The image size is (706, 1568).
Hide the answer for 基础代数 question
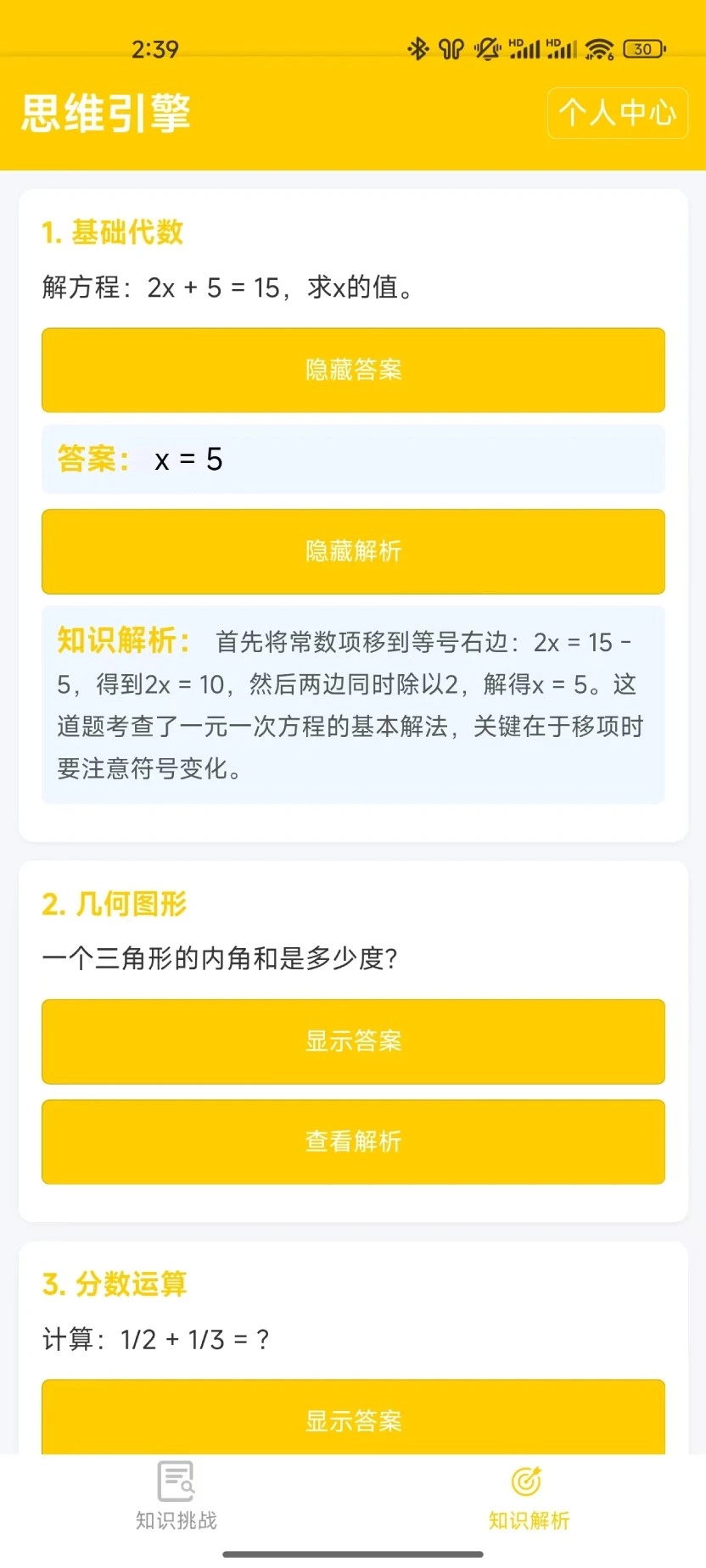point(353,371)
